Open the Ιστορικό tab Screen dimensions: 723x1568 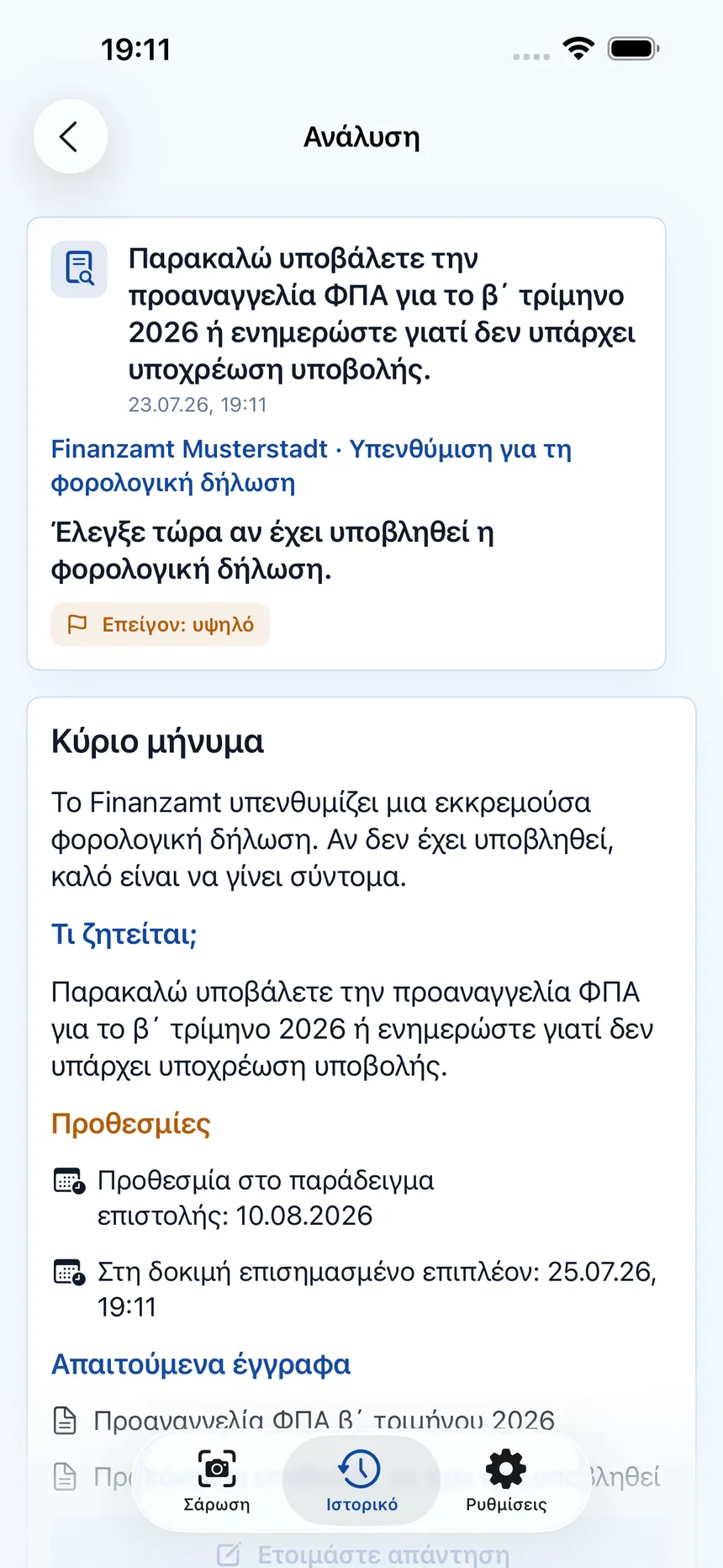[x=361, y=1481]
